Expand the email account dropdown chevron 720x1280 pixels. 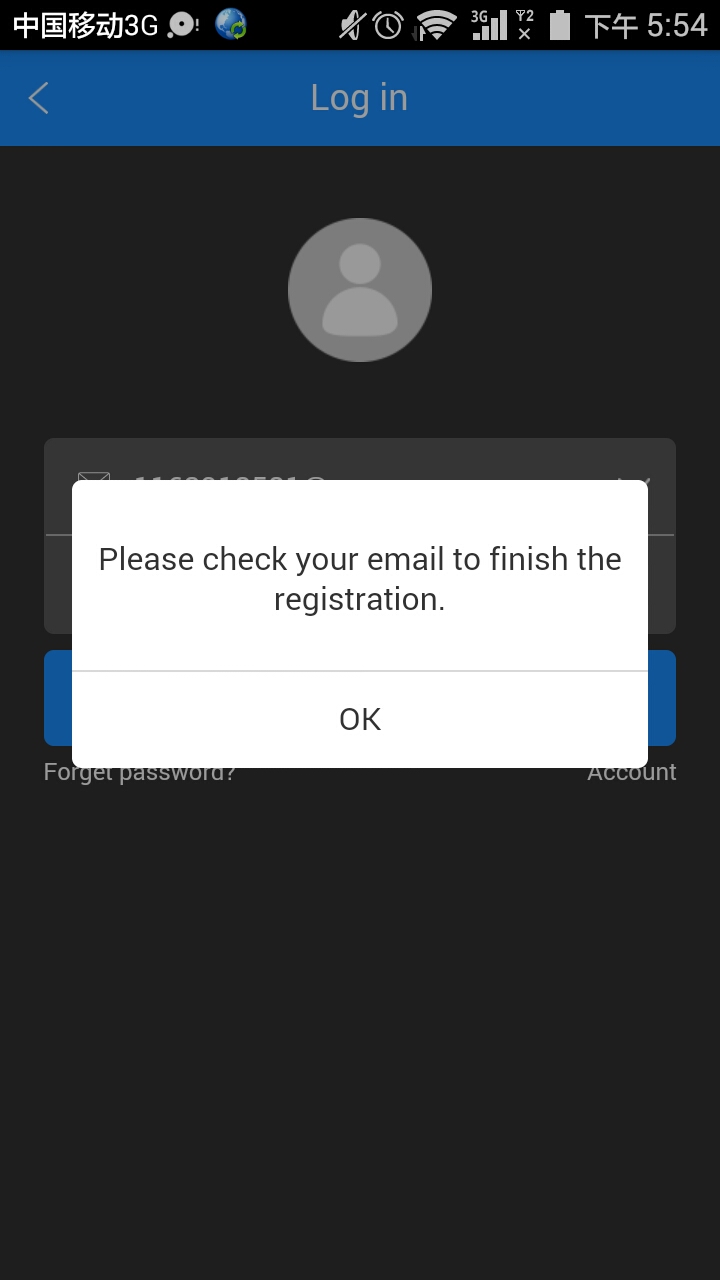coord(633,485)
